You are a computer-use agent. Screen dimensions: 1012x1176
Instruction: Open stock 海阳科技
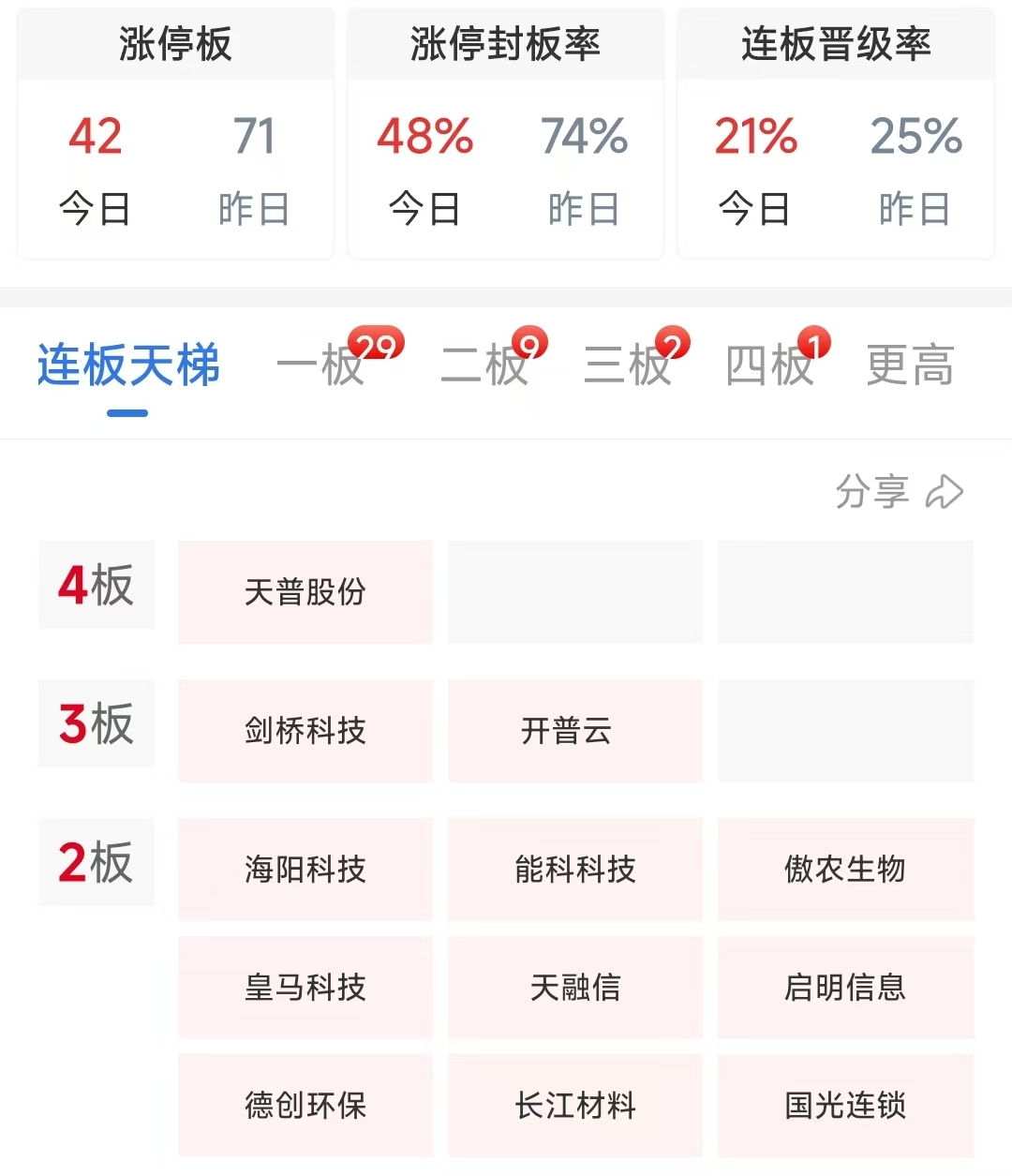[305, 870]
